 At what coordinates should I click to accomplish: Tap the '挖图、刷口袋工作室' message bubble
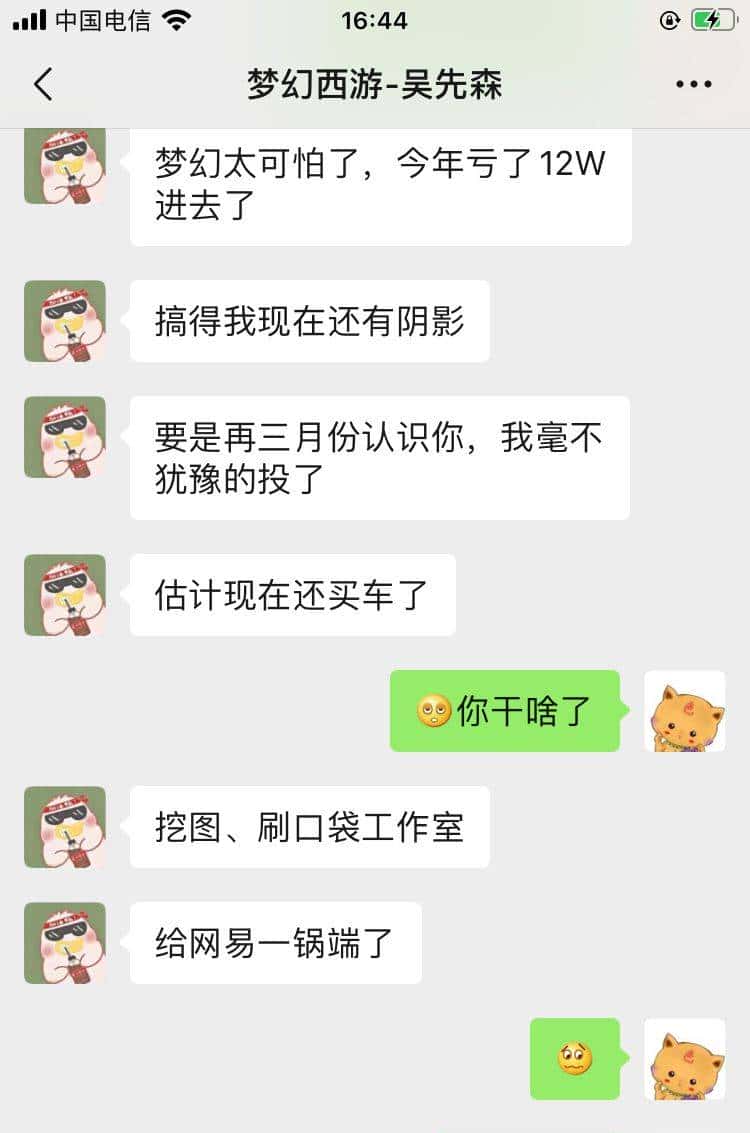[310, 827]
